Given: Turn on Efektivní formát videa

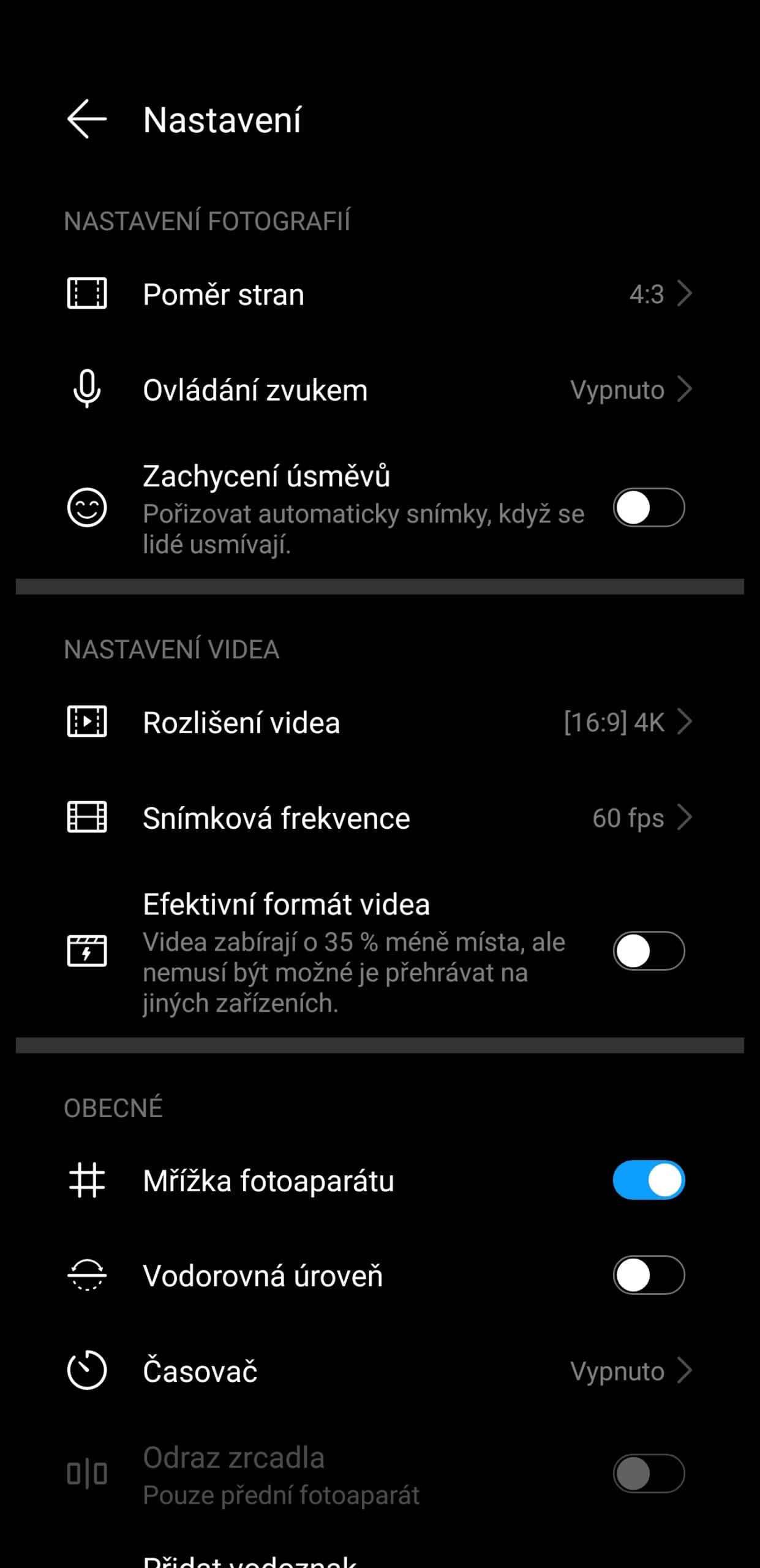Looking at the screenshot, I should pos(648,951).
